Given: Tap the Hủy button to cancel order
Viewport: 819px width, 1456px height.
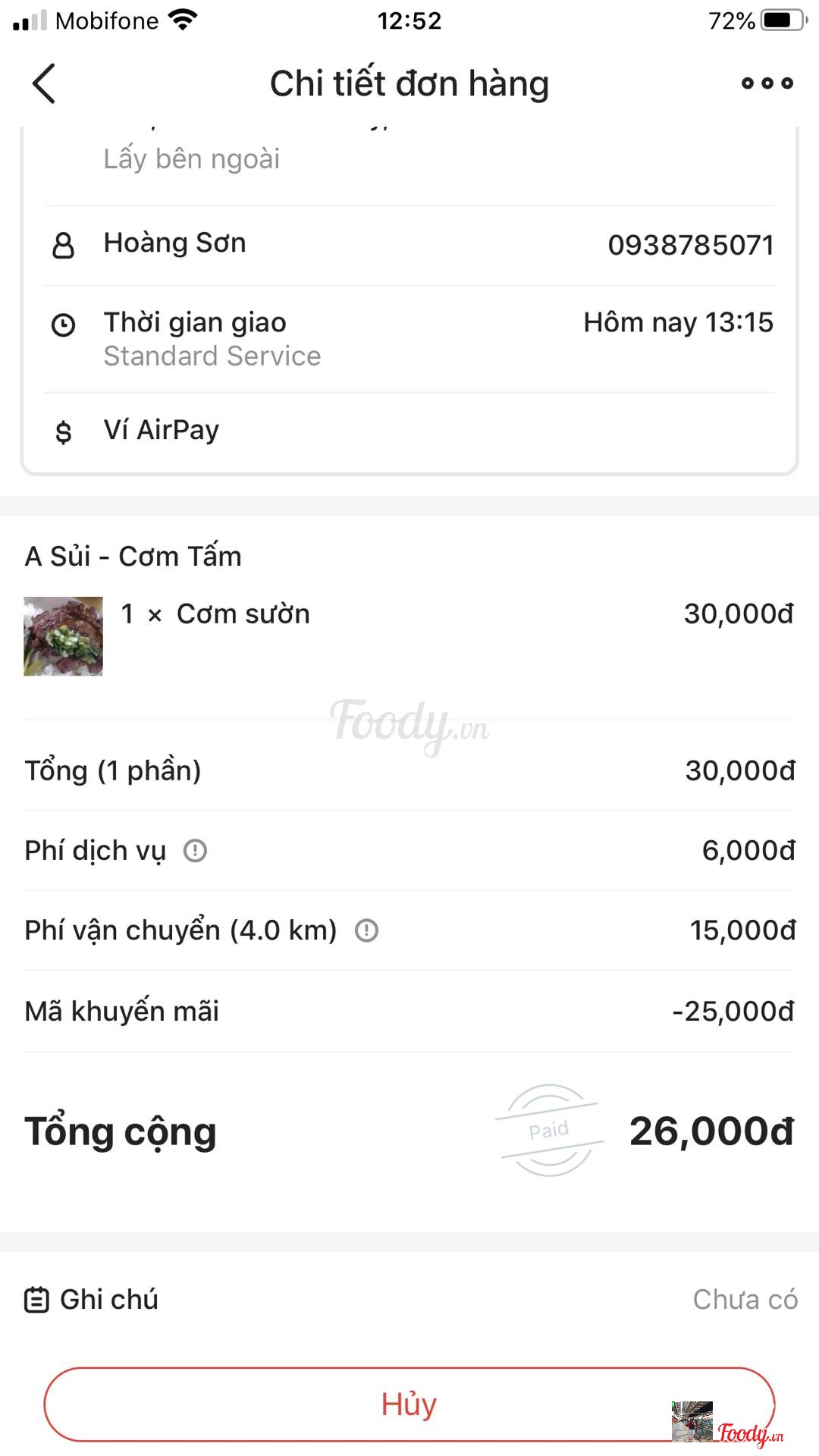Looking at the screenshot, I should tap(409, 1404).
